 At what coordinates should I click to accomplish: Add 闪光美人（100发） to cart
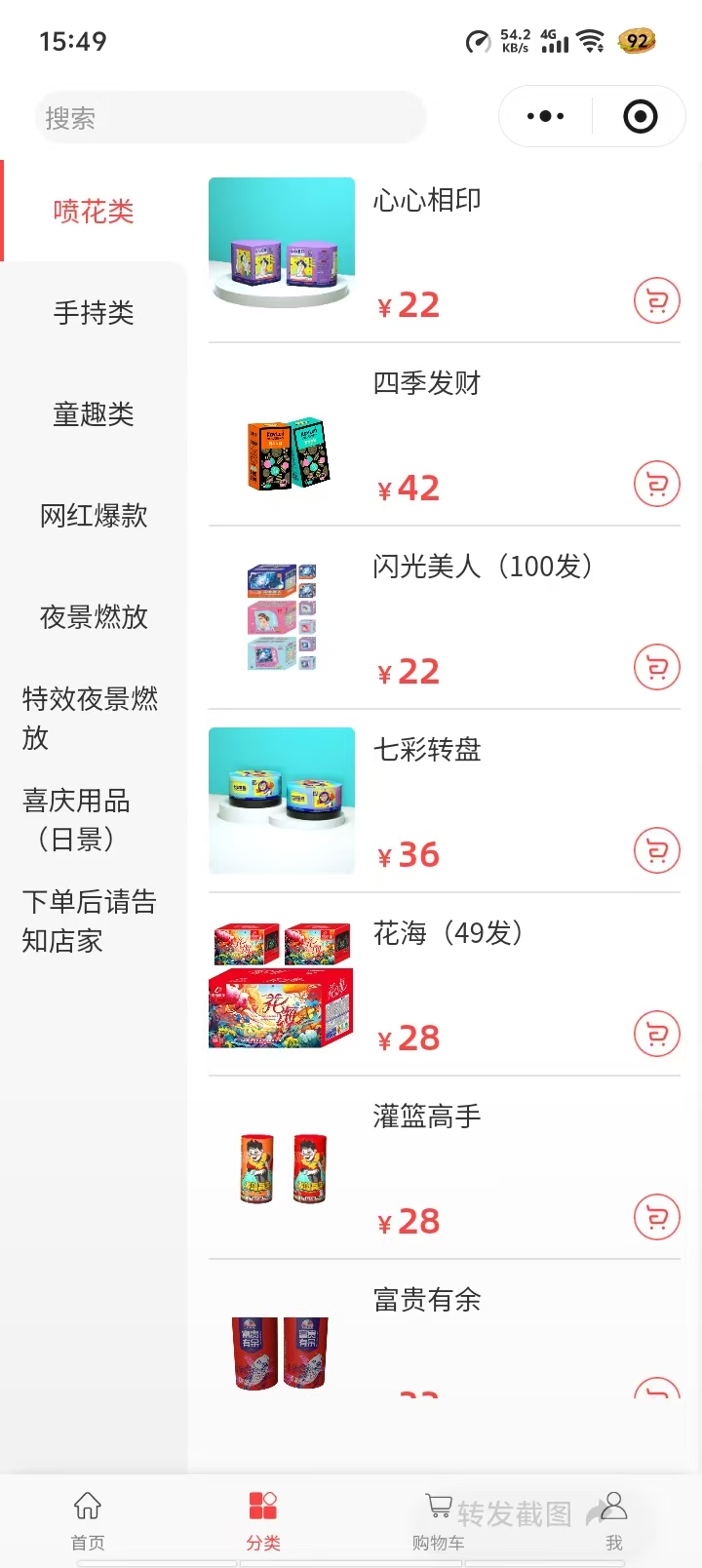click(657, 668)
